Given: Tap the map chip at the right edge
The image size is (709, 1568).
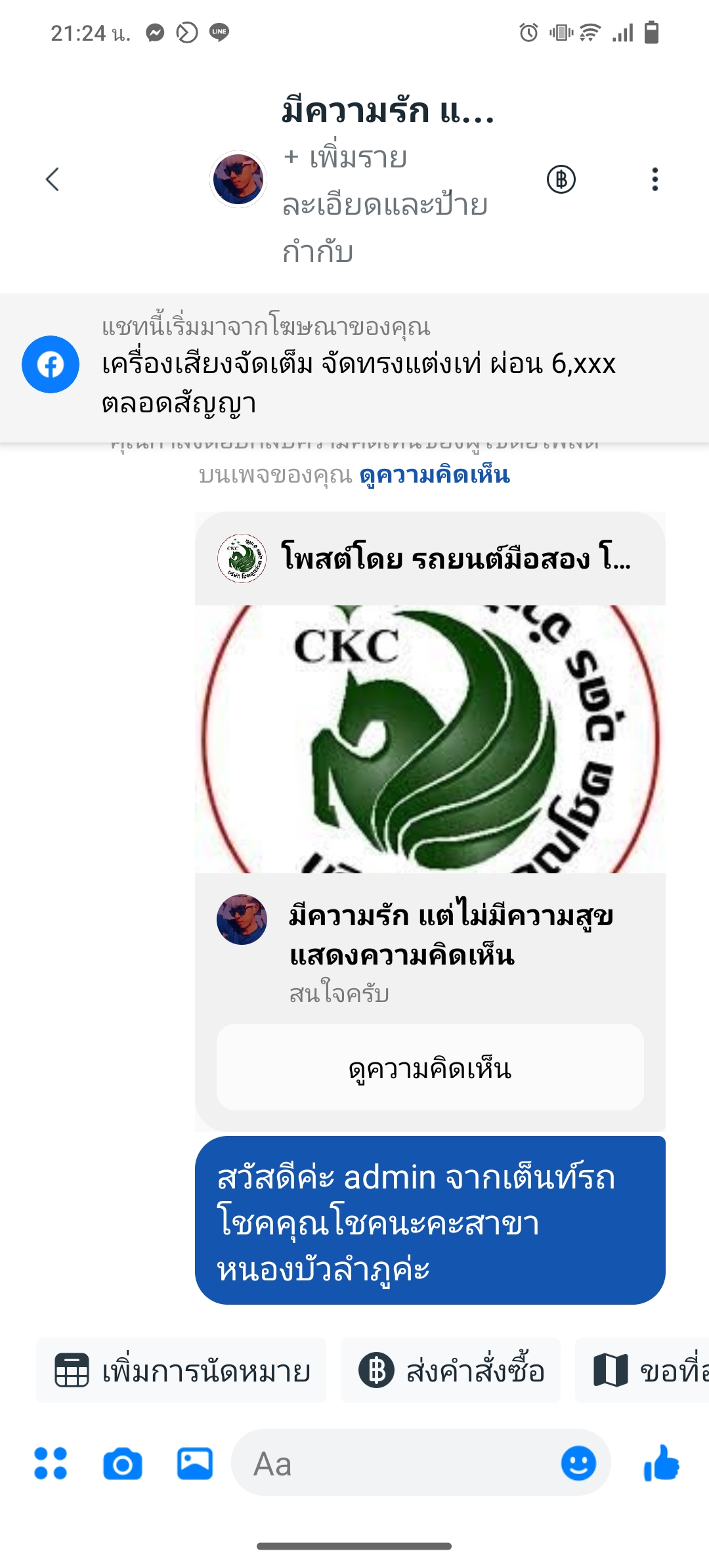Looking at the screenshot, I should [x=642, y=1371].
